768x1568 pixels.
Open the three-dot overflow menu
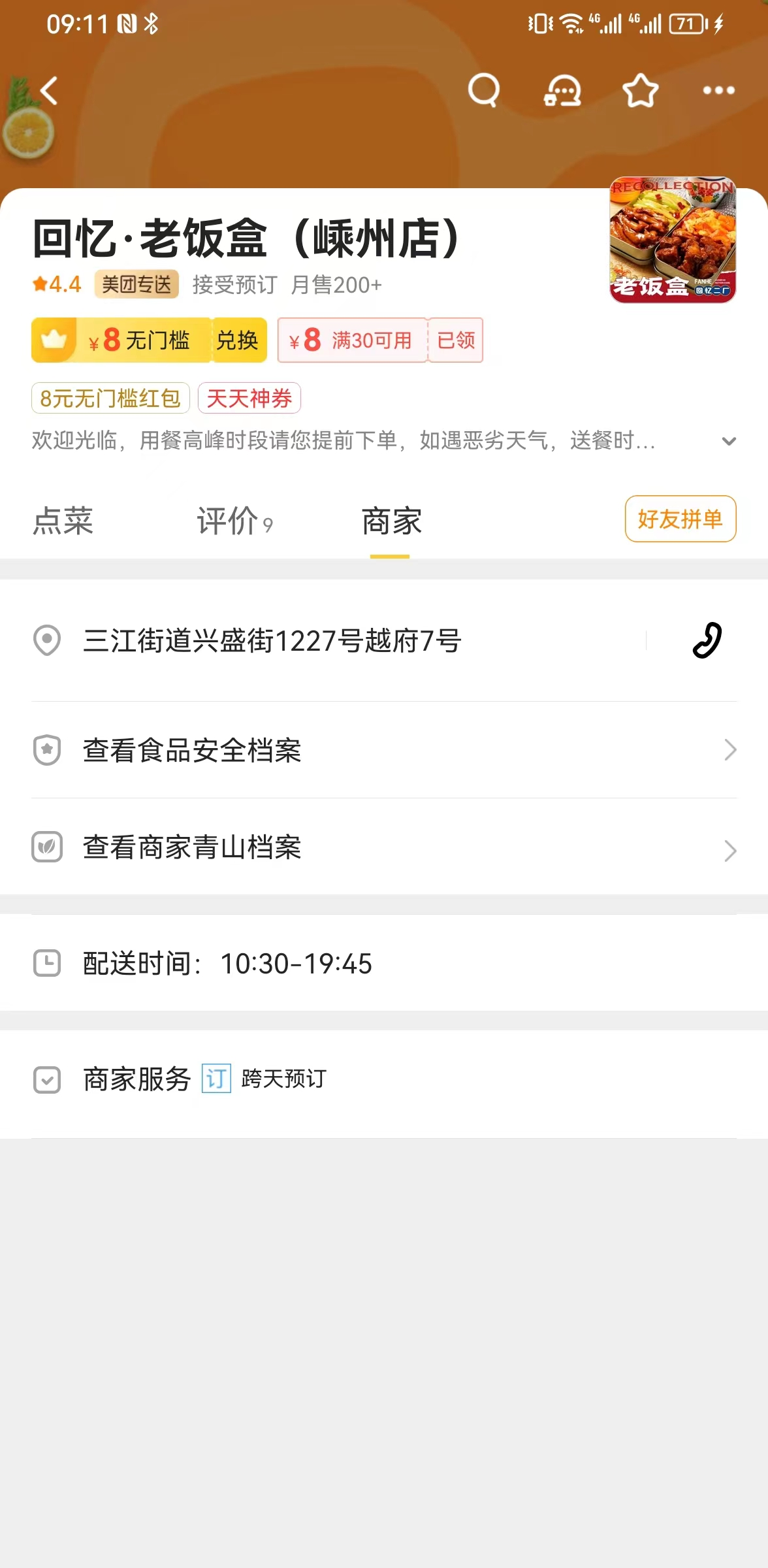point(718,90)
